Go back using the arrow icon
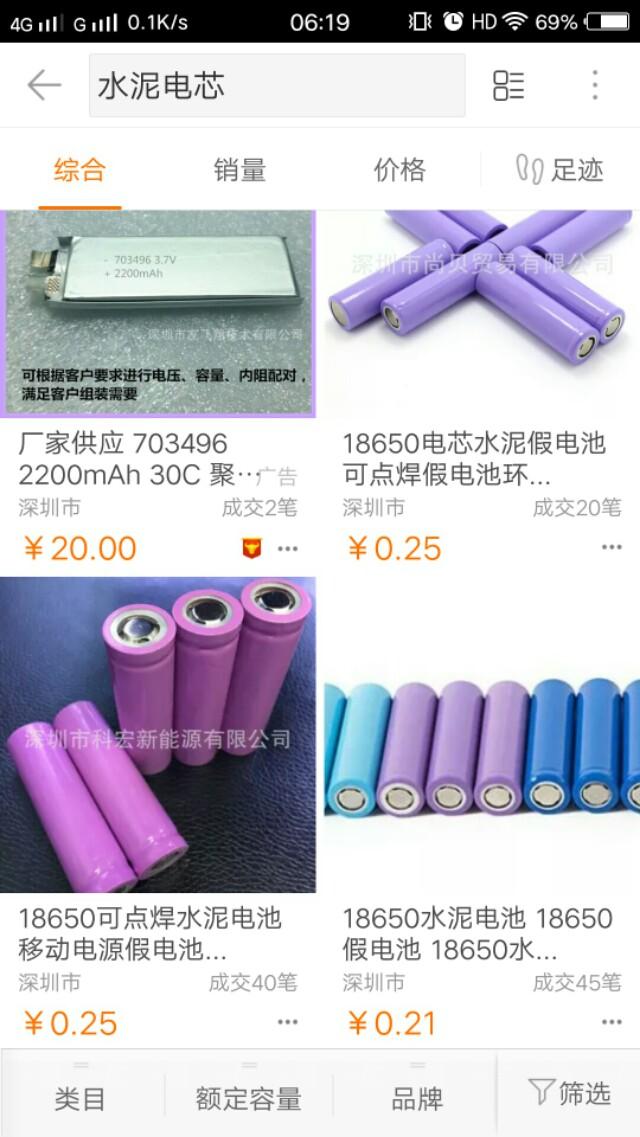Viewport: 640px width, 1137px height. 44,86
